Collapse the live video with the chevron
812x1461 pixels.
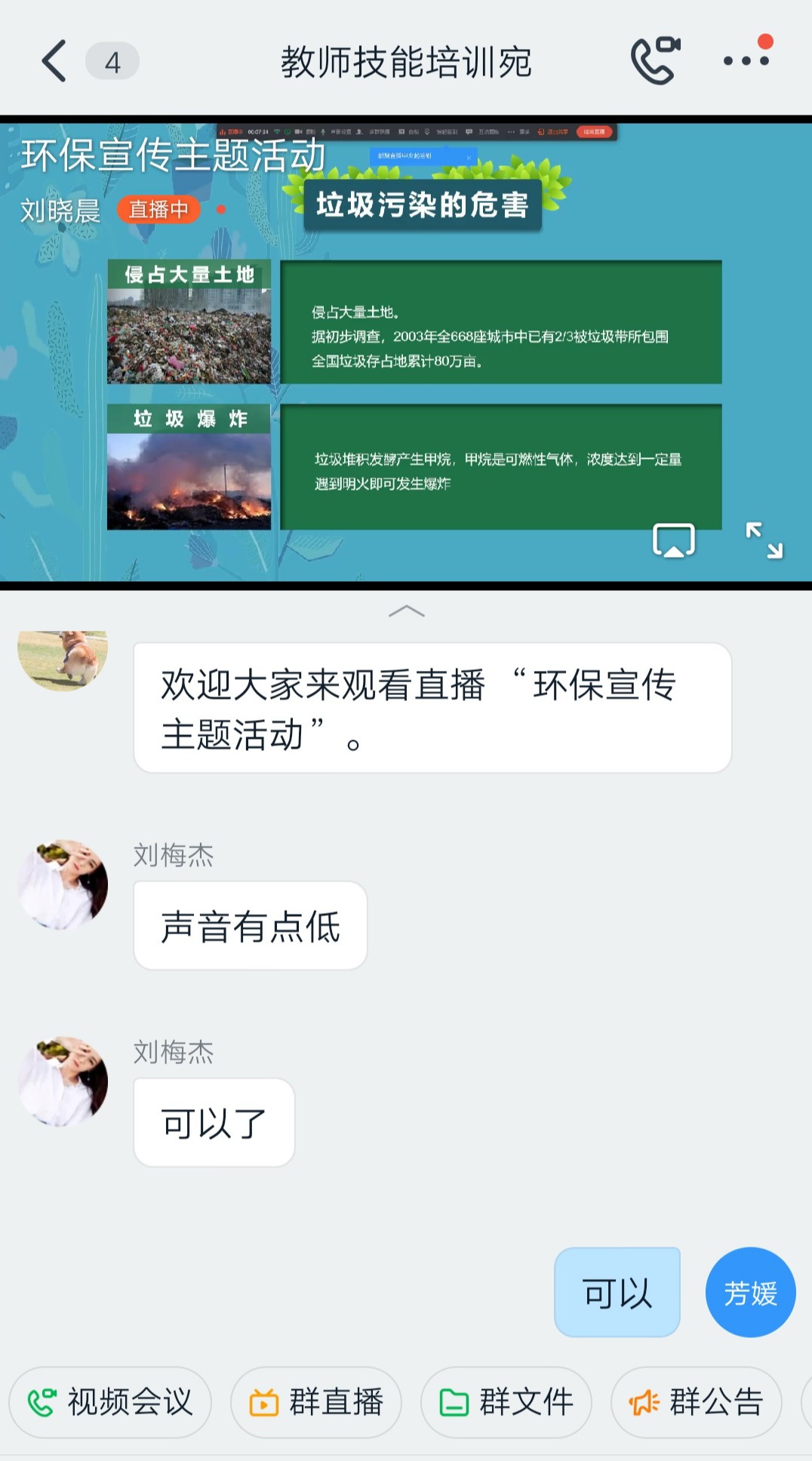pyautogui.click(x=406, y=611)
